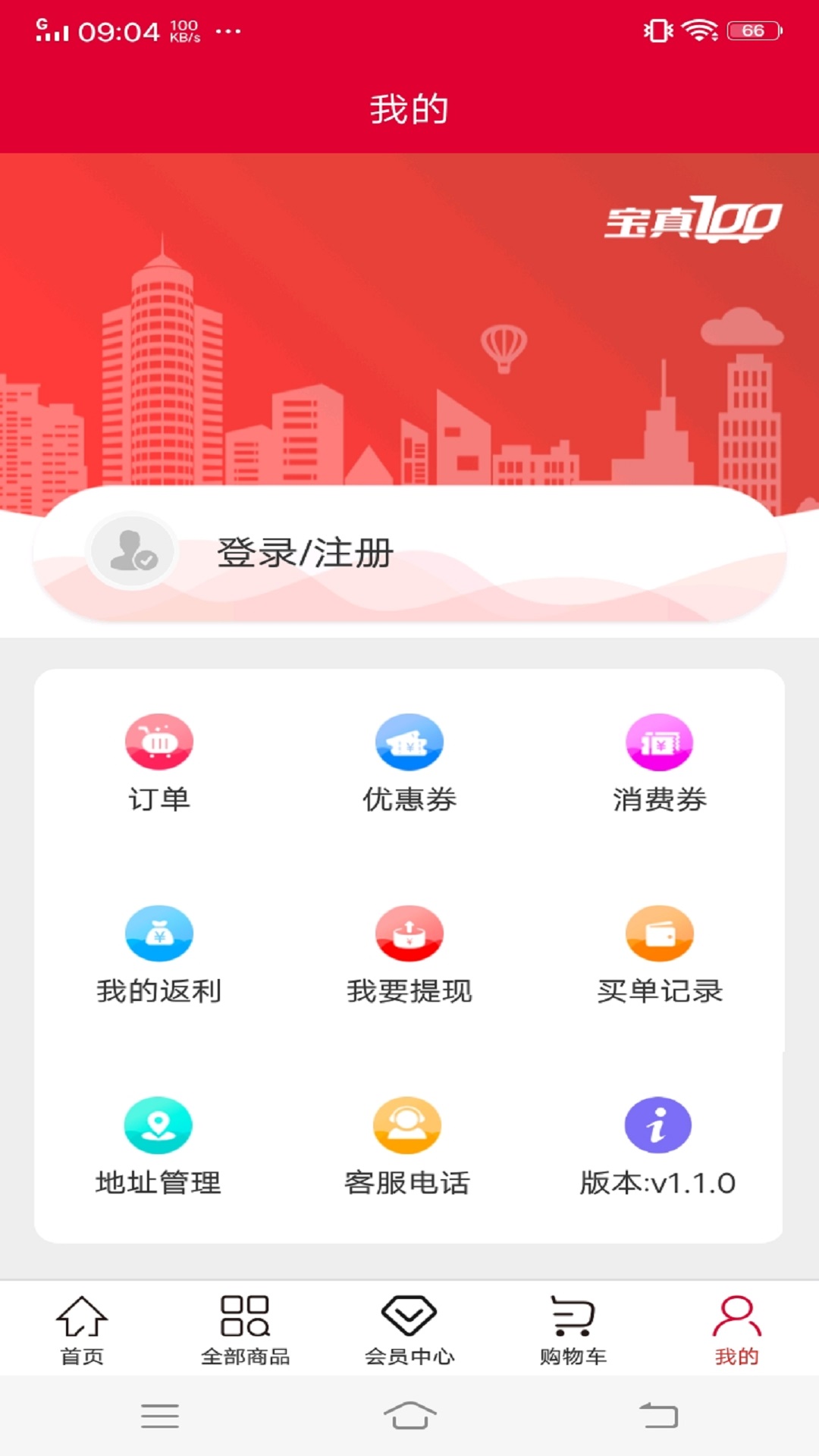Tap the system back button

point(659,1416)
